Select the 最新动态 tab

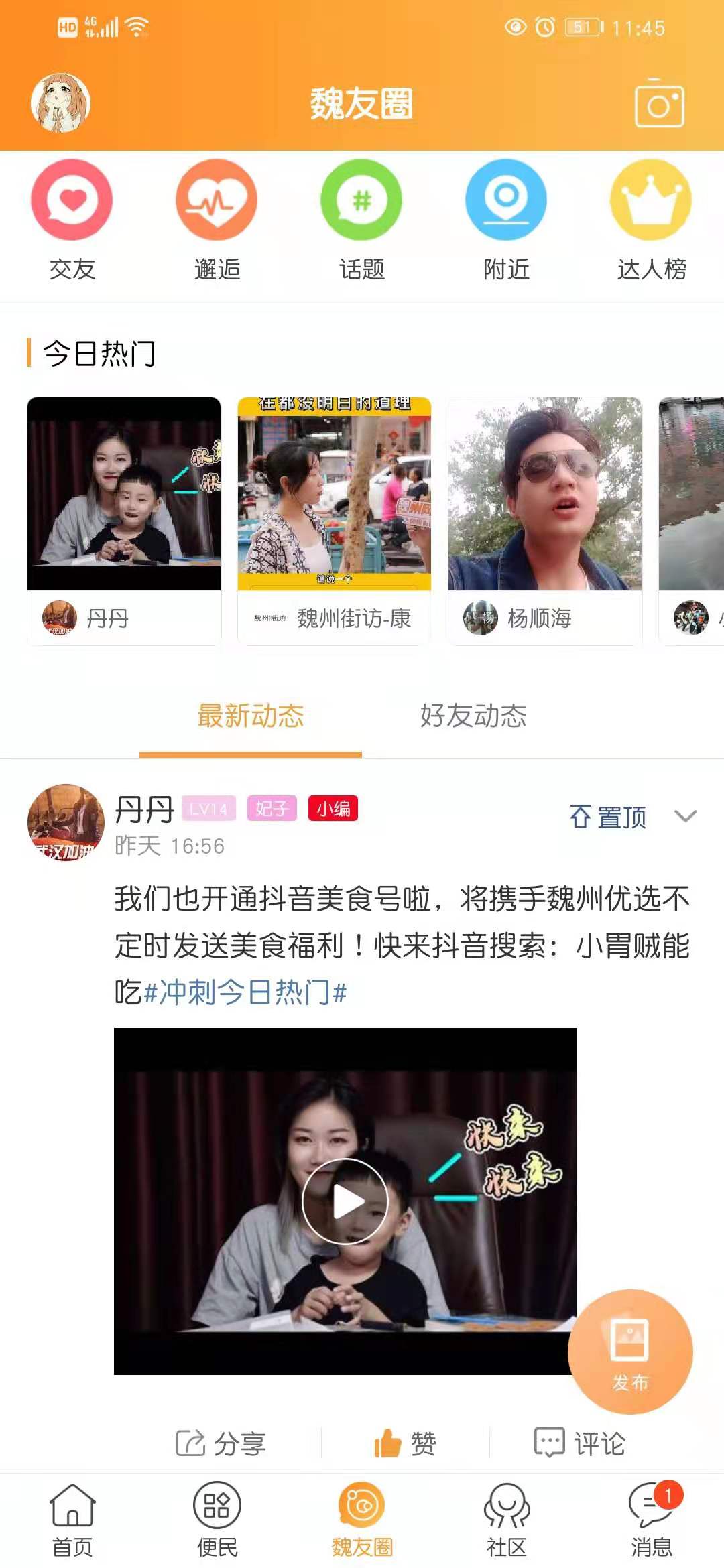(x=251, y=716)
